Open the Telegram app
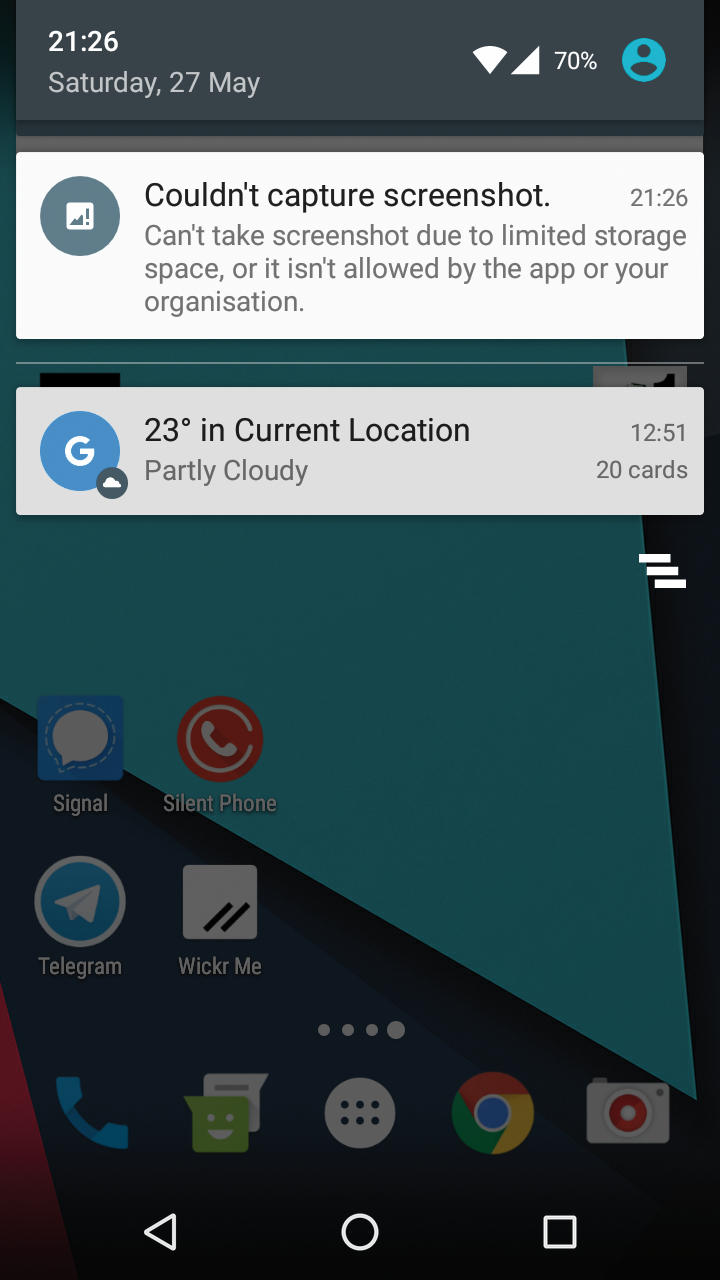The height and width of the screenshot is (1280, 720). point(80,902)
